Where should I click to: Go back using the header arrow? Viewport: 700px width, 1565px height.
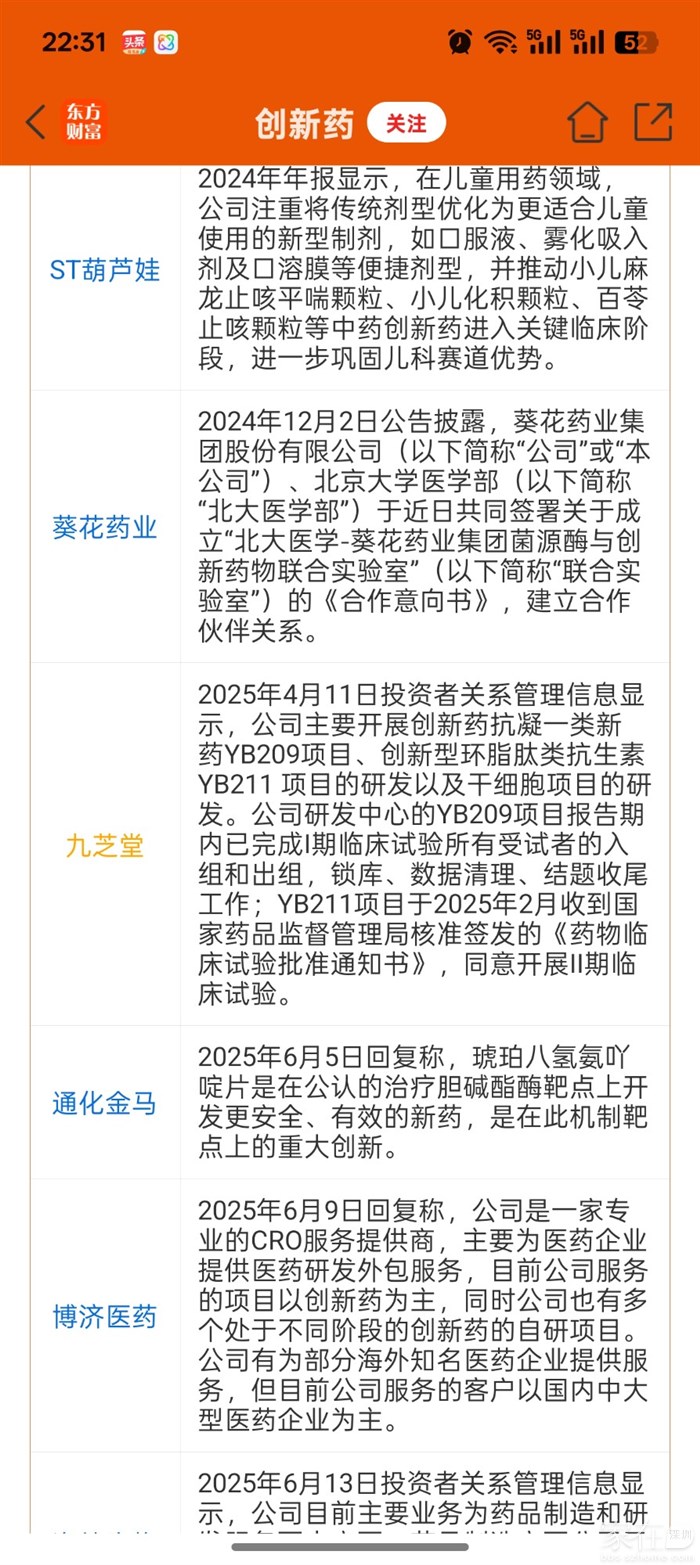[x=36, y=123]
